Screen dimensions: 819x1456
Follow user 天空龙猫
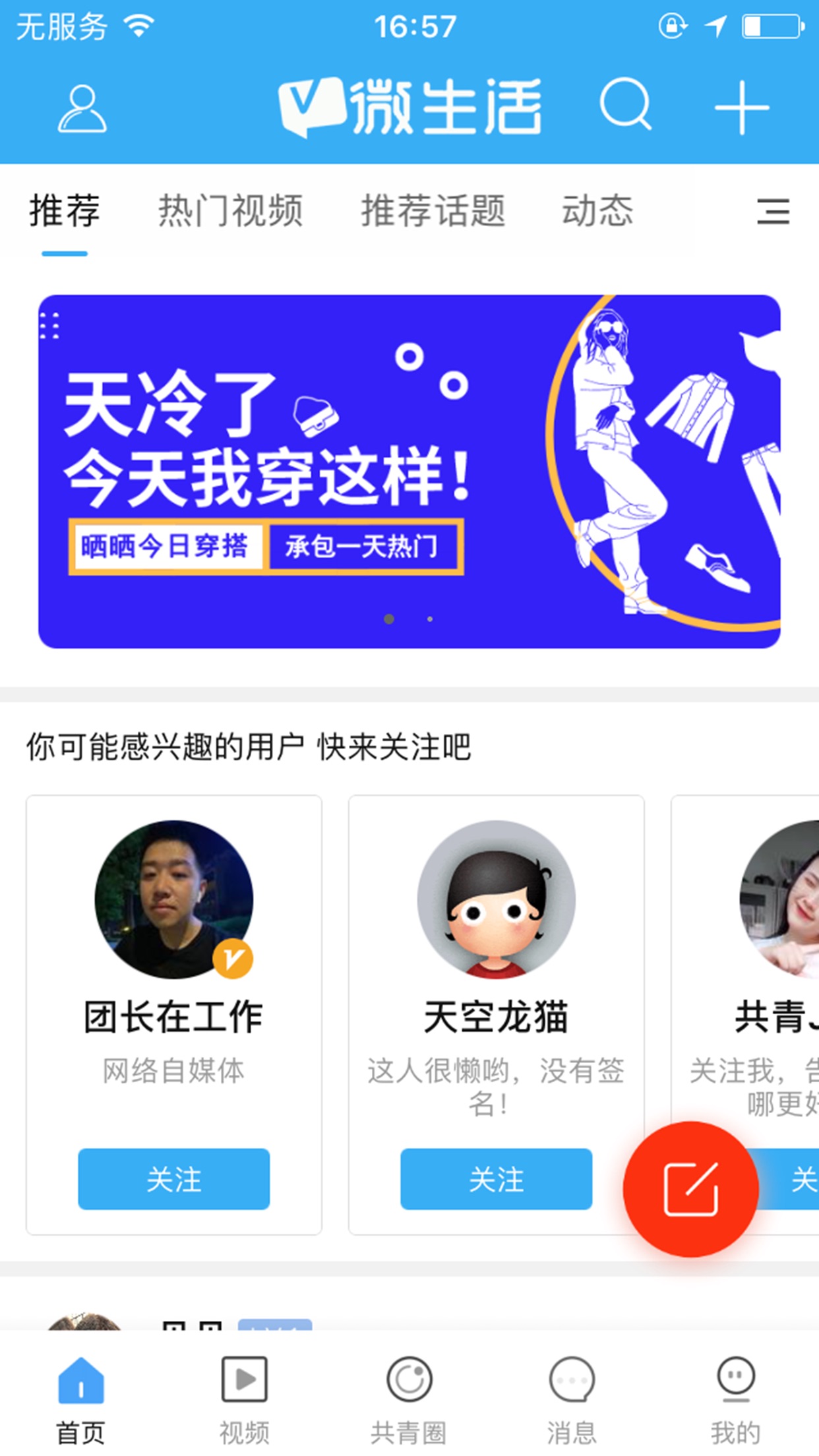[496, 1178]
